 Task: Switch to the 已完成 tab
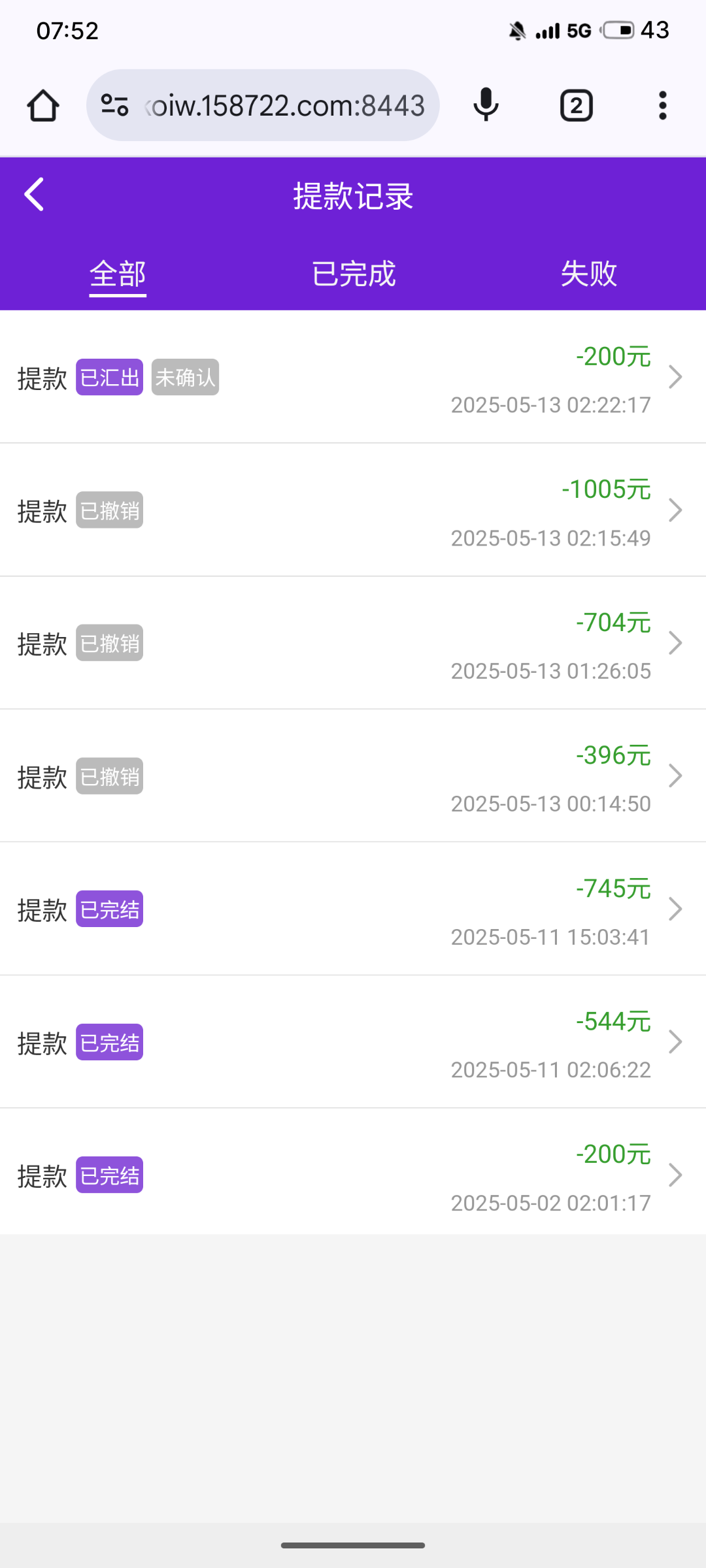click(x=353, y=274)
